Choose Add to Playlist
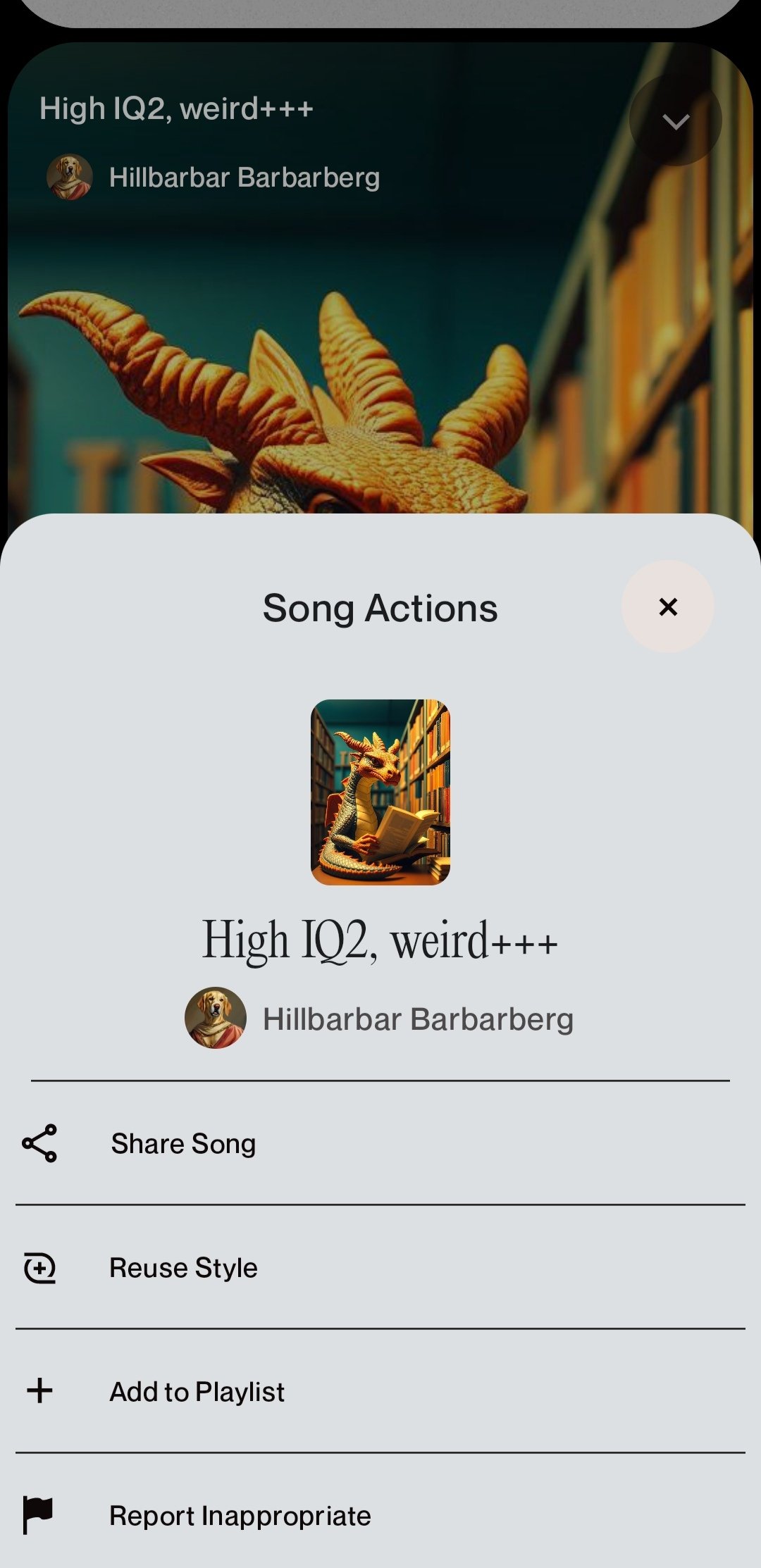 point(197,1391)
